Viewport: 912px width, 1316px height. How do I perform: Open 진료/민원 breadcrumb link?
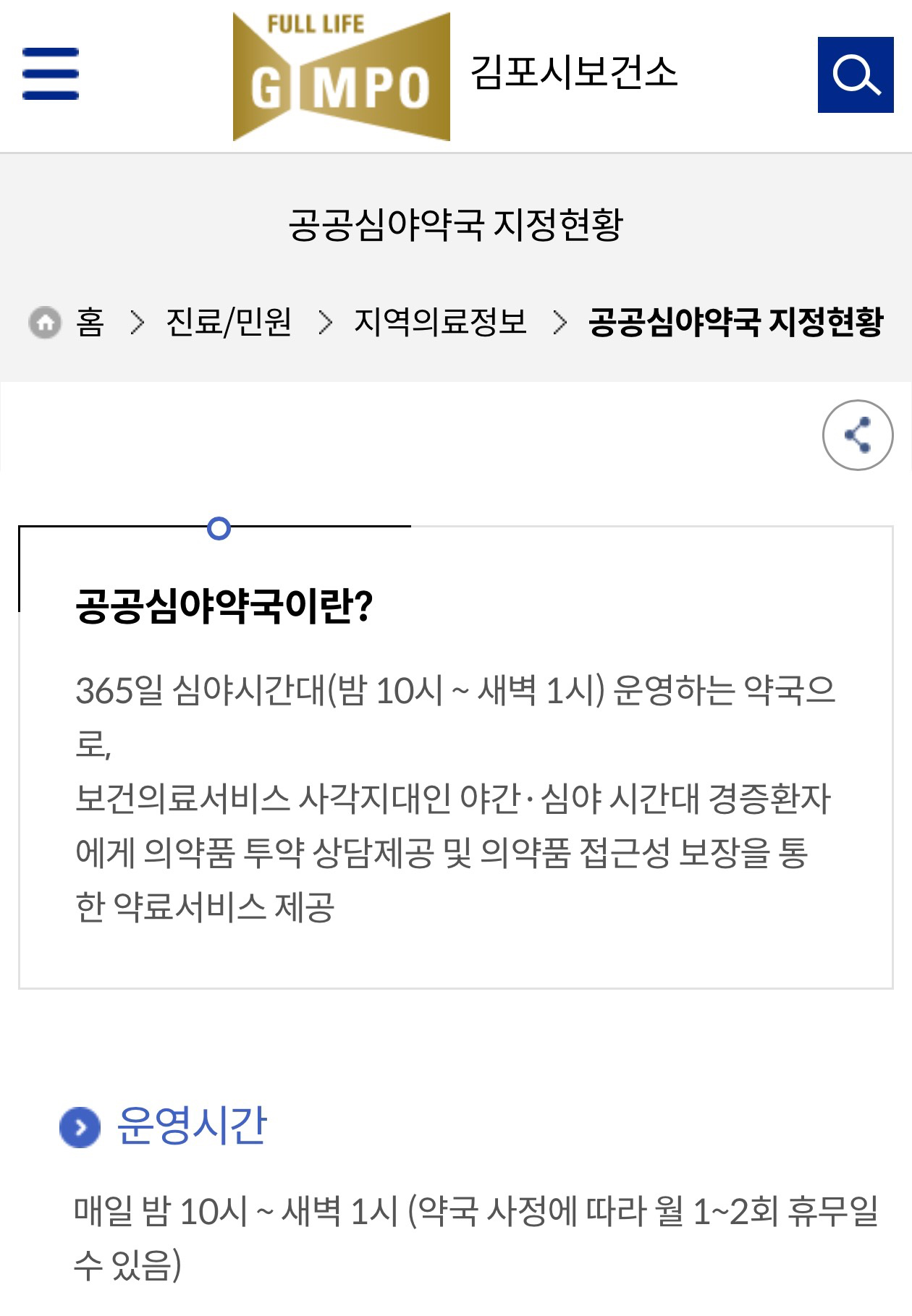229,323
